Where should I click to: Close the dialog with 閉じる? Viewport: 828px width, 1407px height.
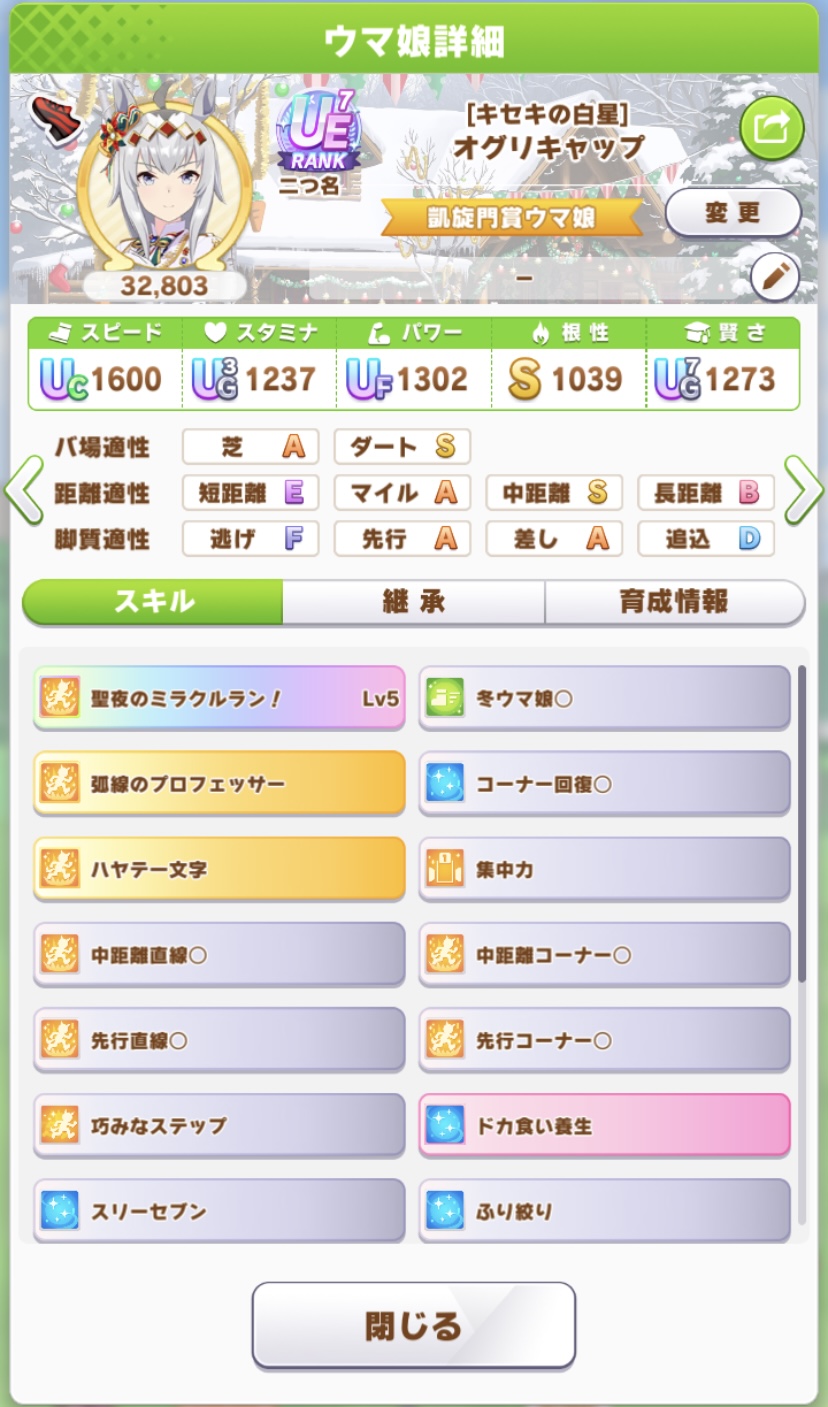click(413, 1325)
